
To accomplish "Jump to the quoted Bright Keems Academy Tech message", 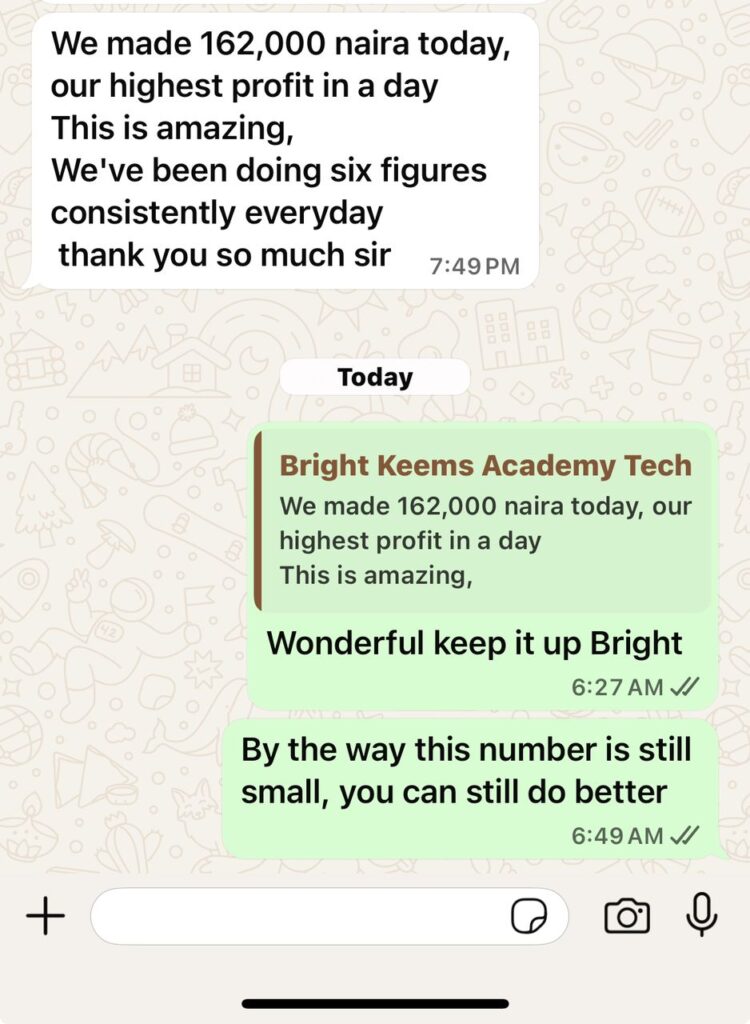I will point(484,520).
